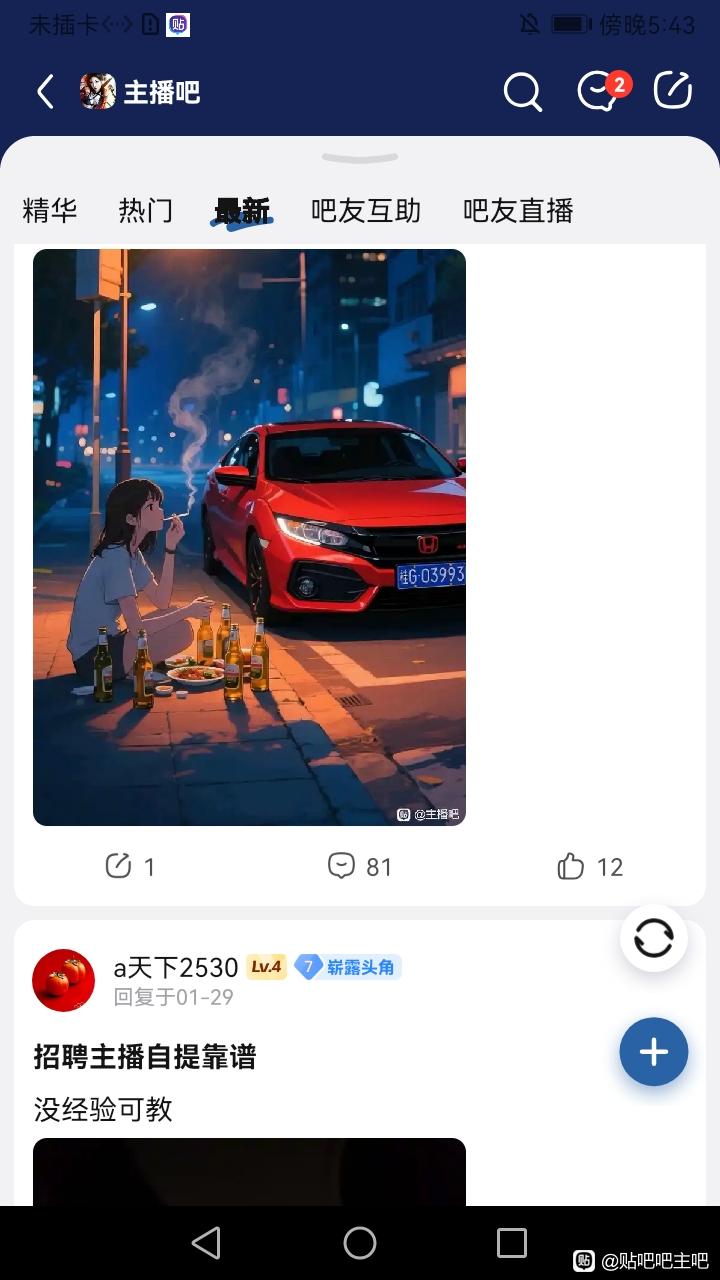Switch to the 热门 tab

pos(146,210)
